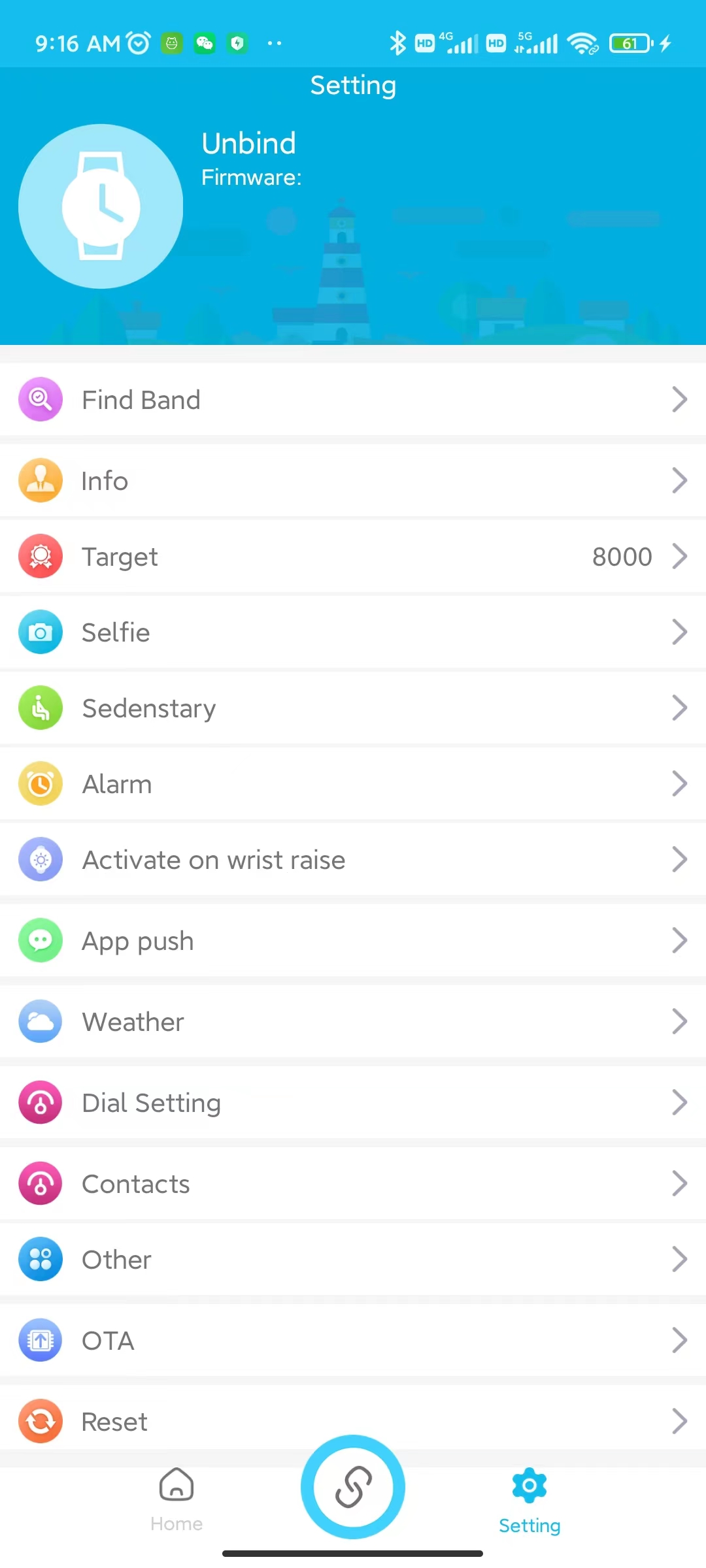Open App push notification settings

click(353, 941)
